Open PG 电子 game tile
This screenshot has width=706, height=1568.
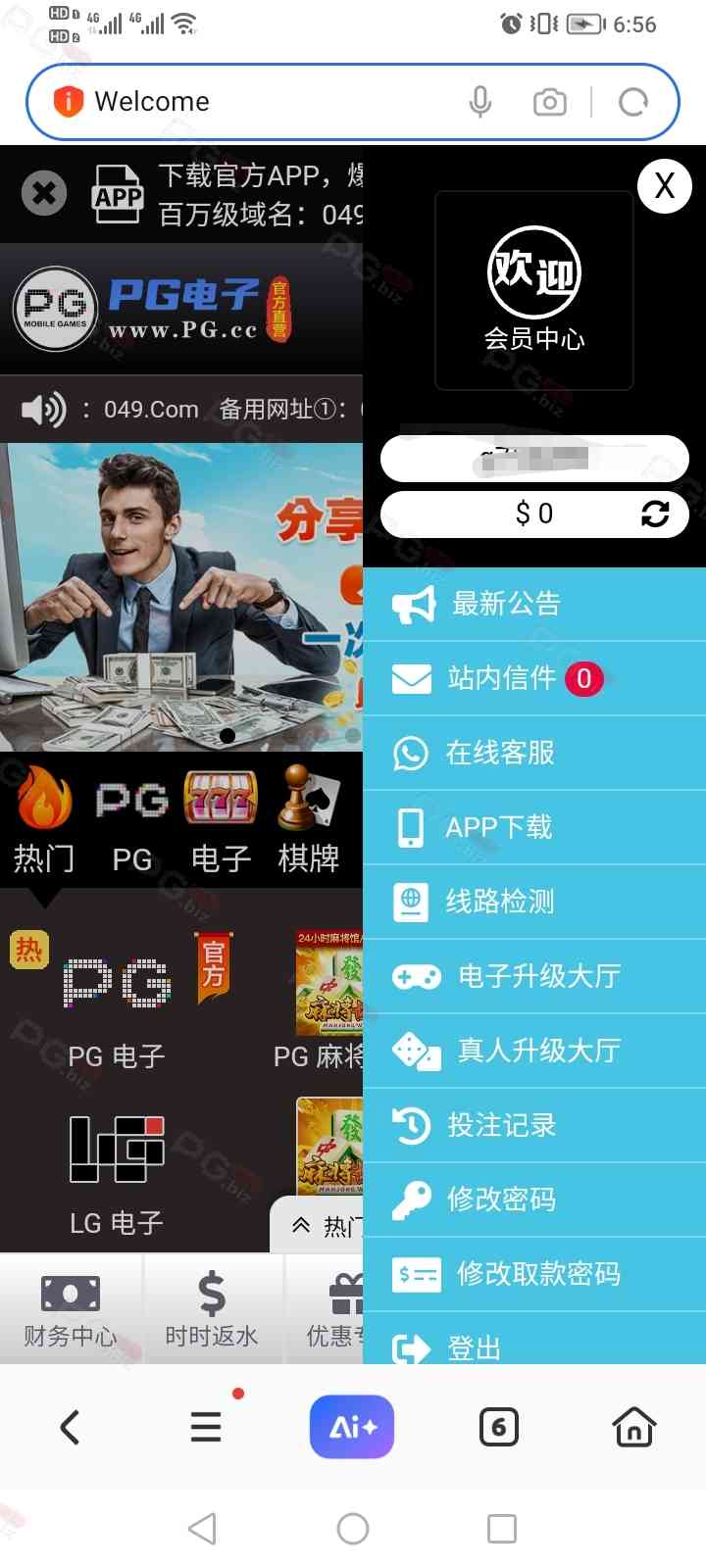click(117, 1000)
